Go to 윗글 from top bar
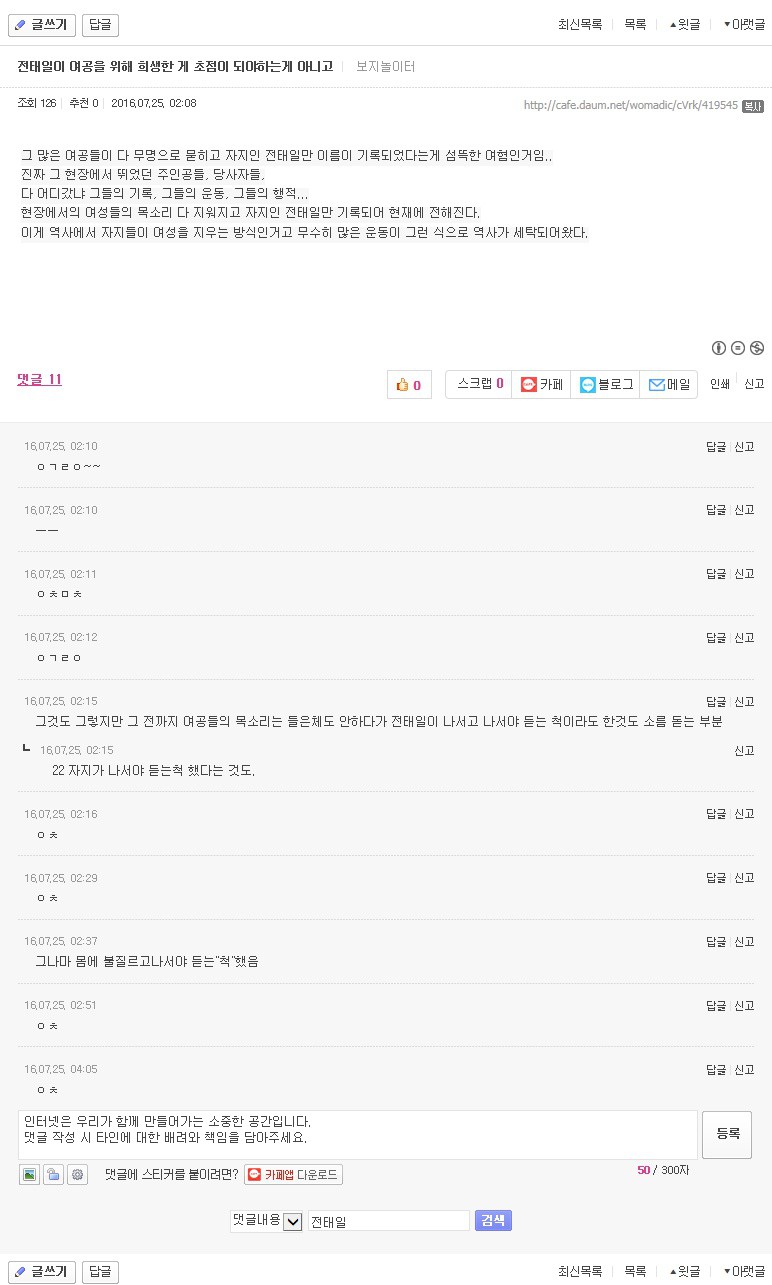The width and height of the screenshot is (772, 1285). tap(685, 25)
